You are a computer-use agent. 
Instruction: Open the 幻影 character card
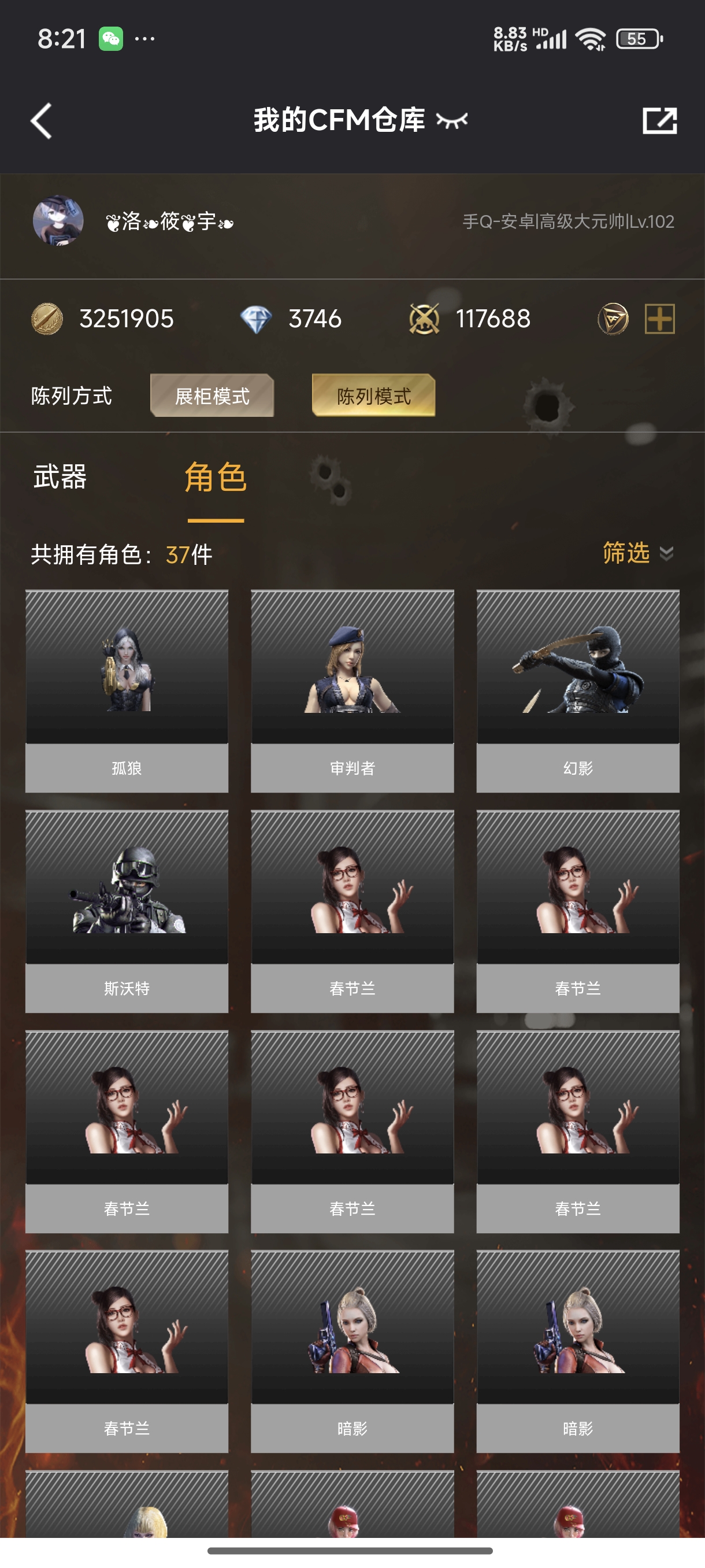coord(577,691)
